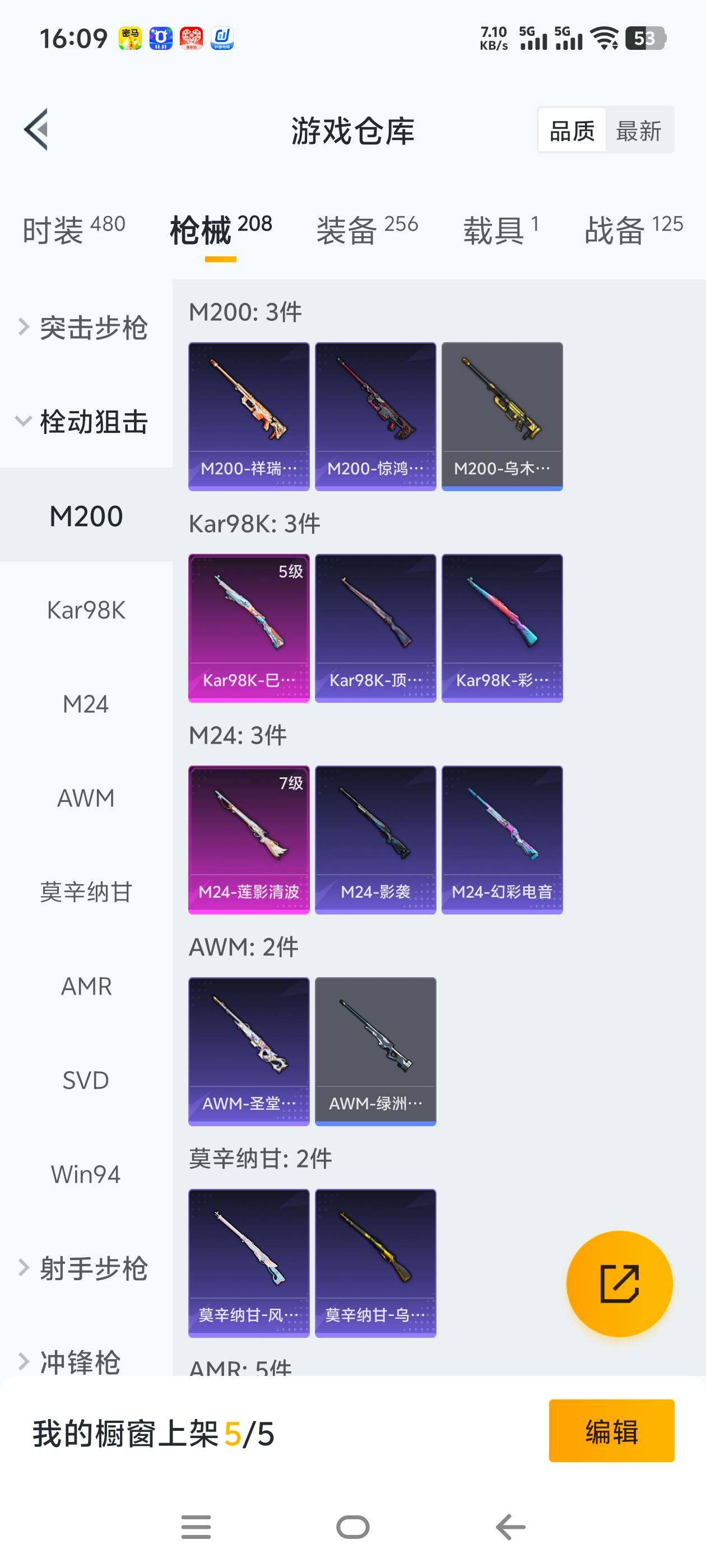Tap the back arrow at top left
706x1568 pixels.
tap(36, 130)
